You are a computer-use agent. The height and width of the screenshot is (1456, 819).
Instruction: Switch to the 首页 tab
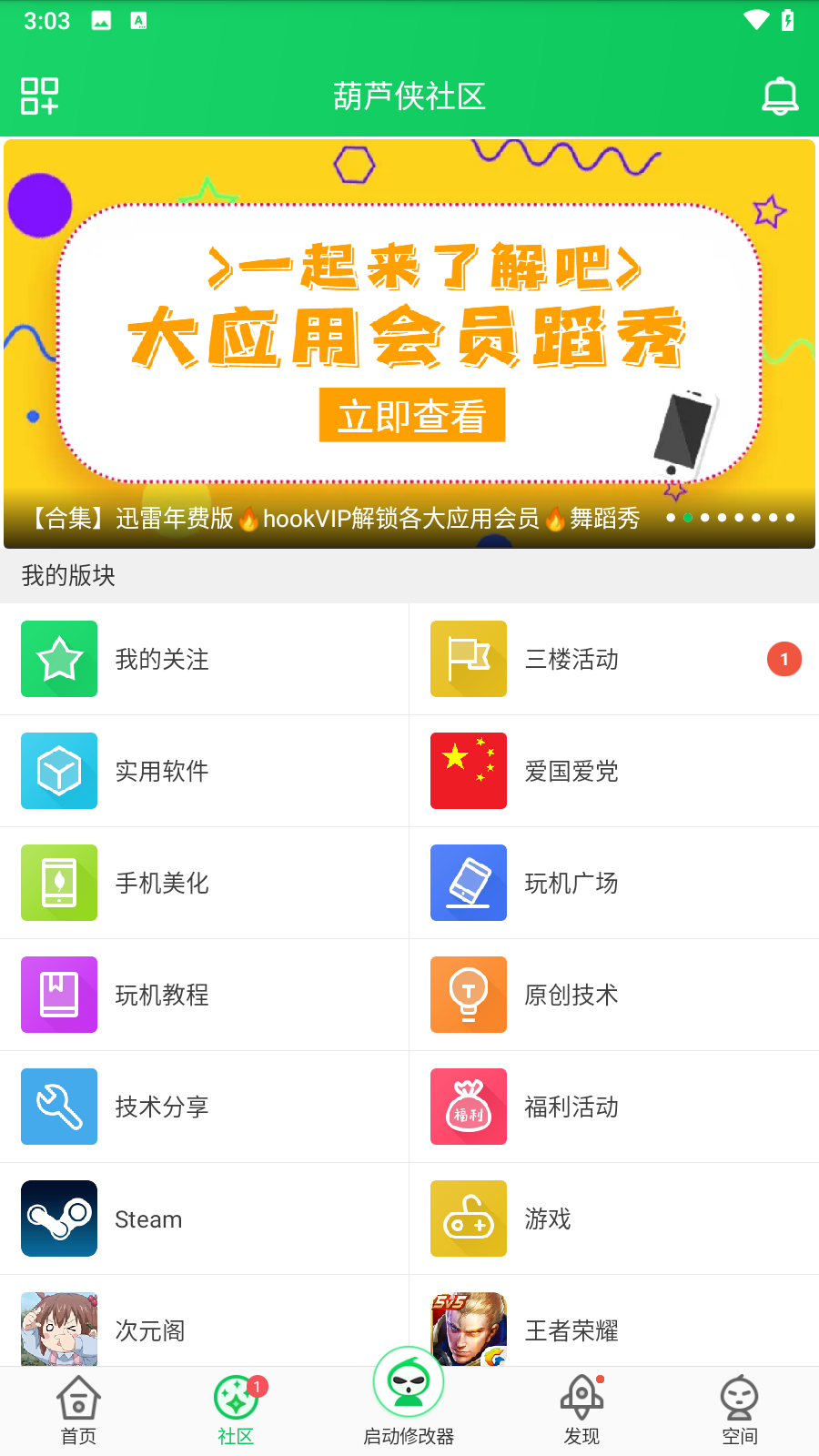(79, 1410)
